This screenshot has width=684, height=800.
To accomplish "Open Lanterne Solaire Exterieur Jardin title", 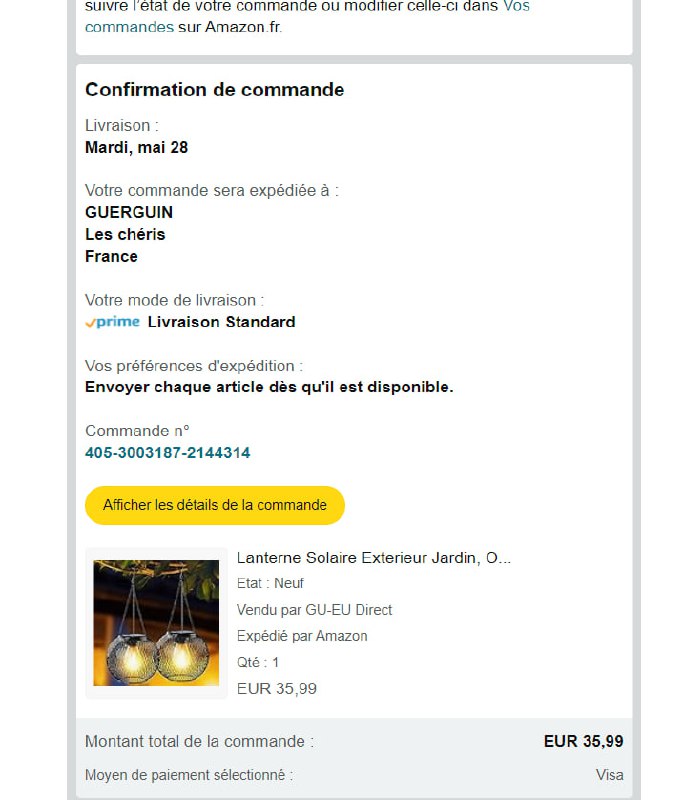I will [373, 557].
